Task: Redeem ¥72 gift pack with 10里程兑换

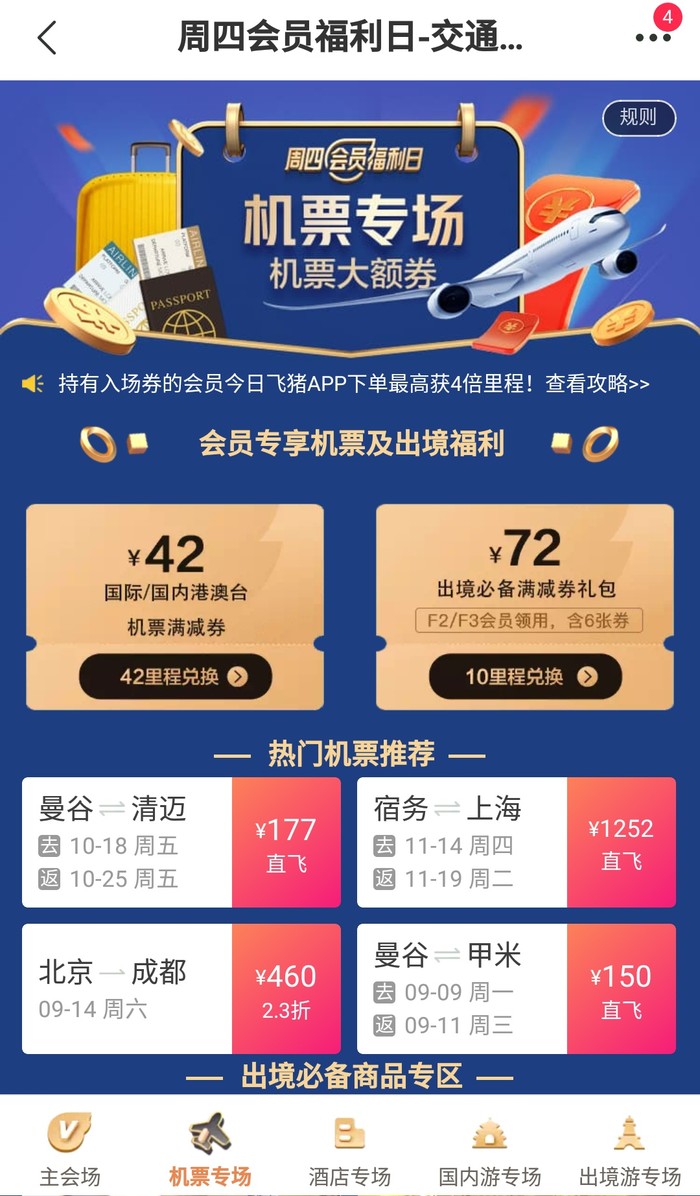Action: [525, 677]
